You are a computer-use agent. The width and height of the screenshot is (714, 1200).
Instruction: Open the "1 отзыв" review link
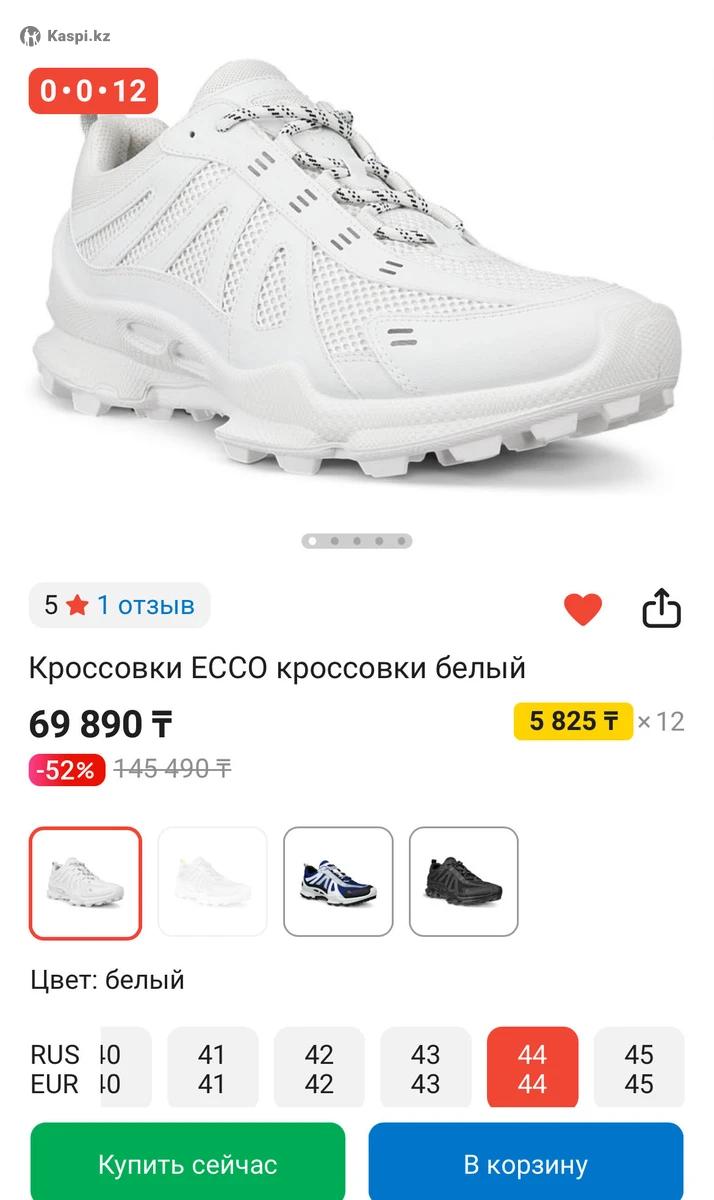coord(145,605)
